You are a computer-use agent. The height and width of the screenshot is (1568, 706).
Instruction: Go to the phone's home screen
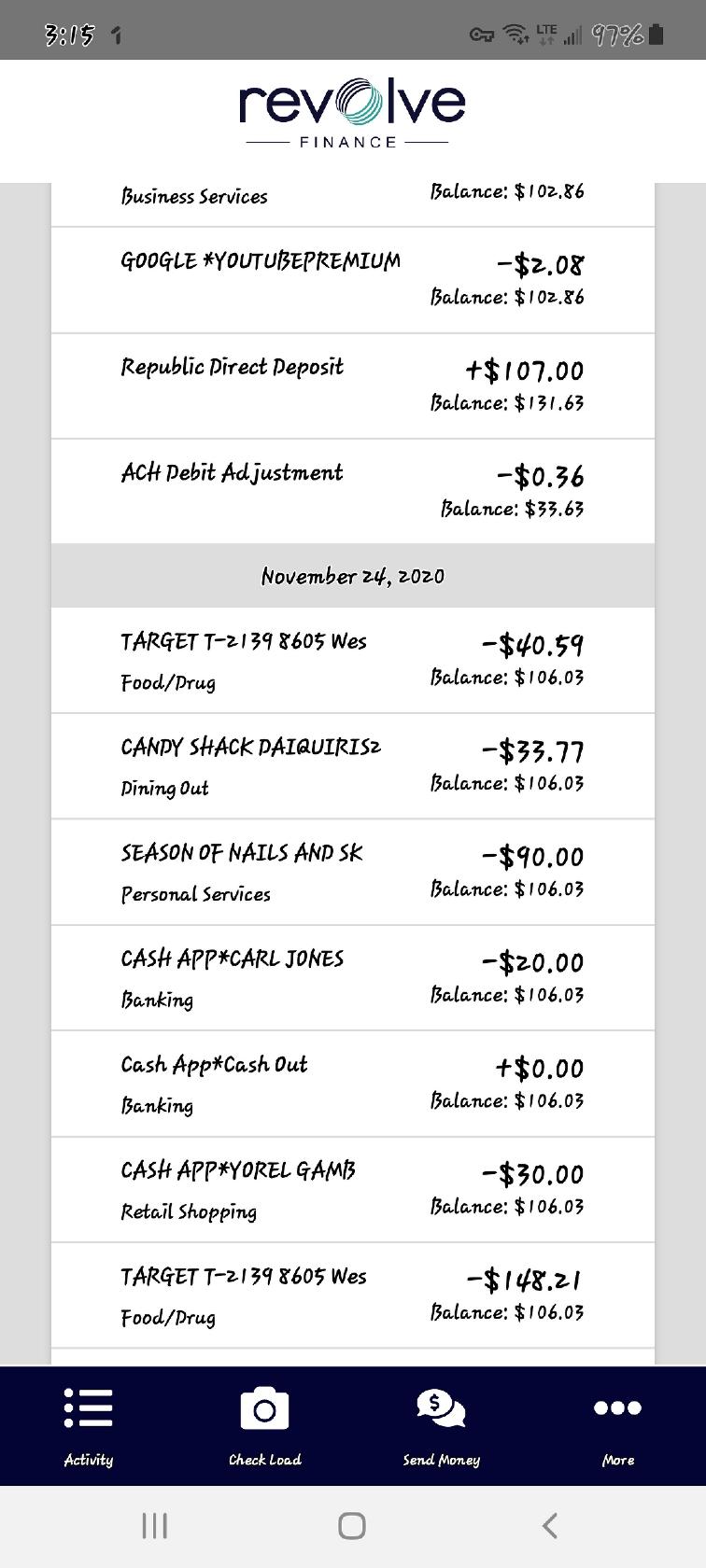352,1526
